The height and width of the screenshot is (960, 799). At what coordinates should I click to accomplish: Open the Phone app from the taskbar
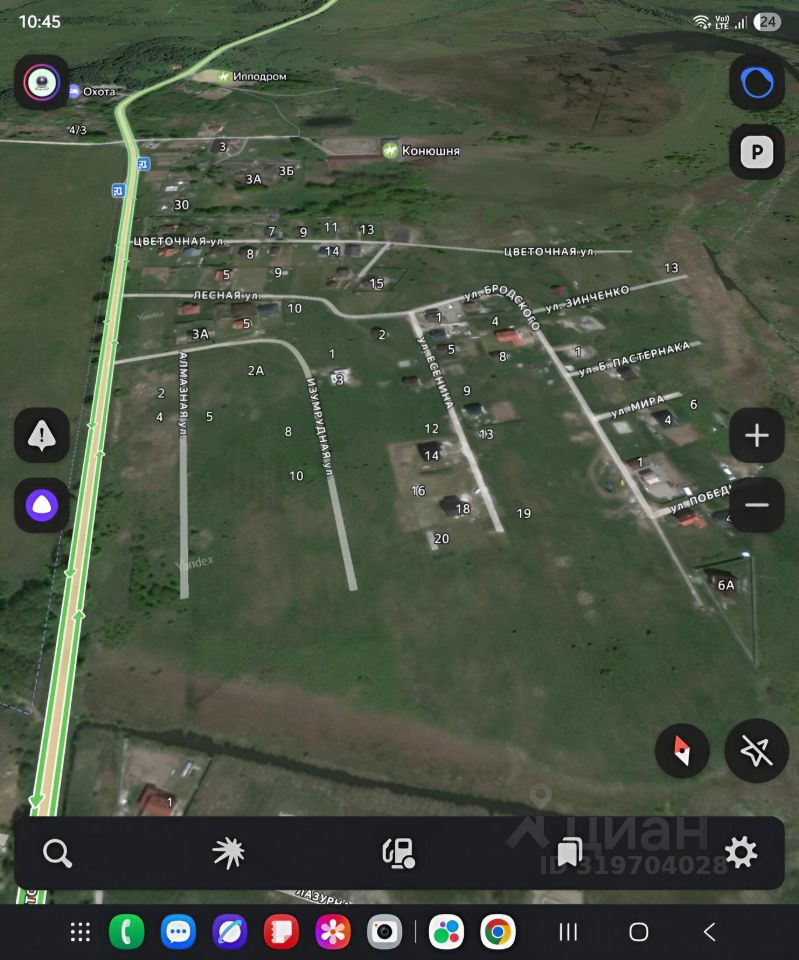(127, 932)
